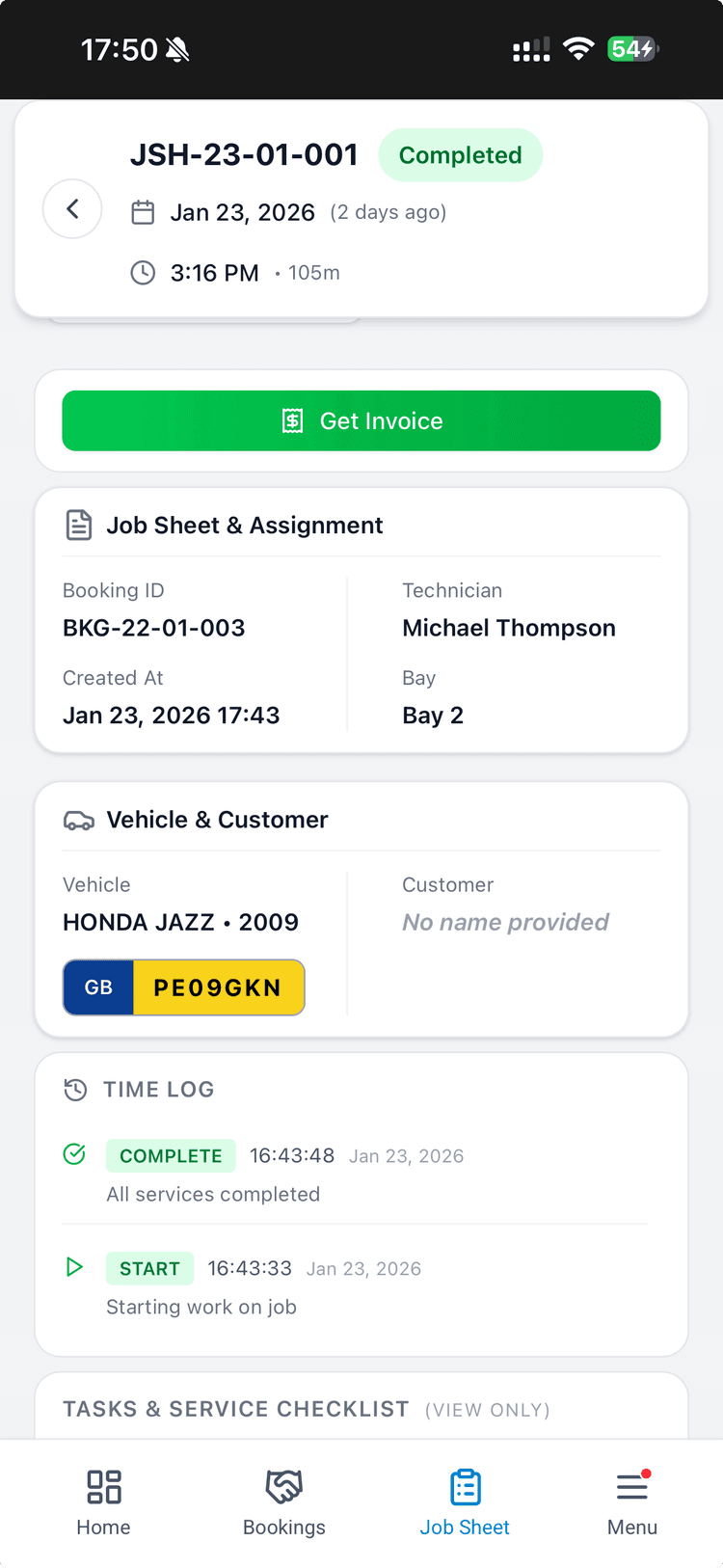Open the Menu tab with notification dot
The image size is (723, 1568).
pyautogui.click(x=632, y=1501)
